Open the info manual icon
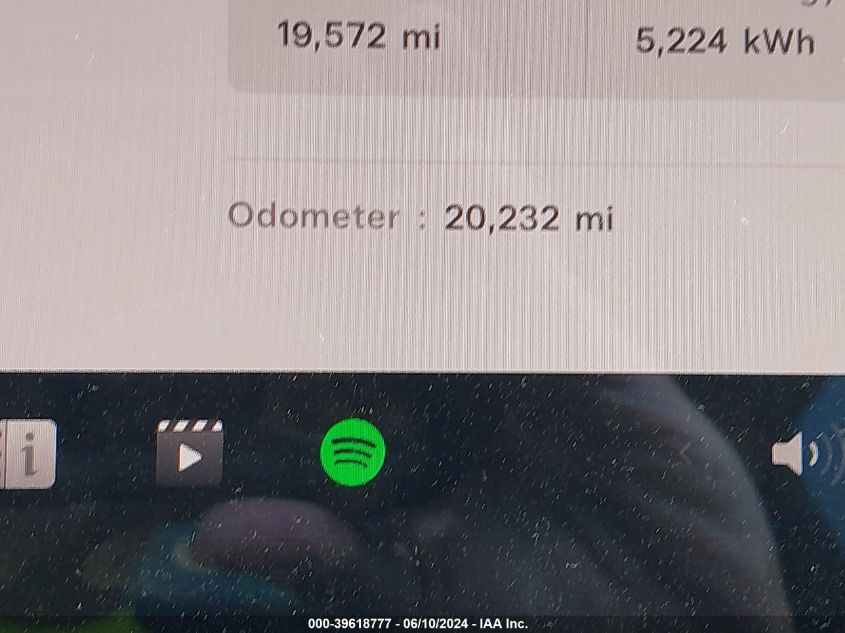The height and width of the screenshot is (633, 845). [28, 456]
